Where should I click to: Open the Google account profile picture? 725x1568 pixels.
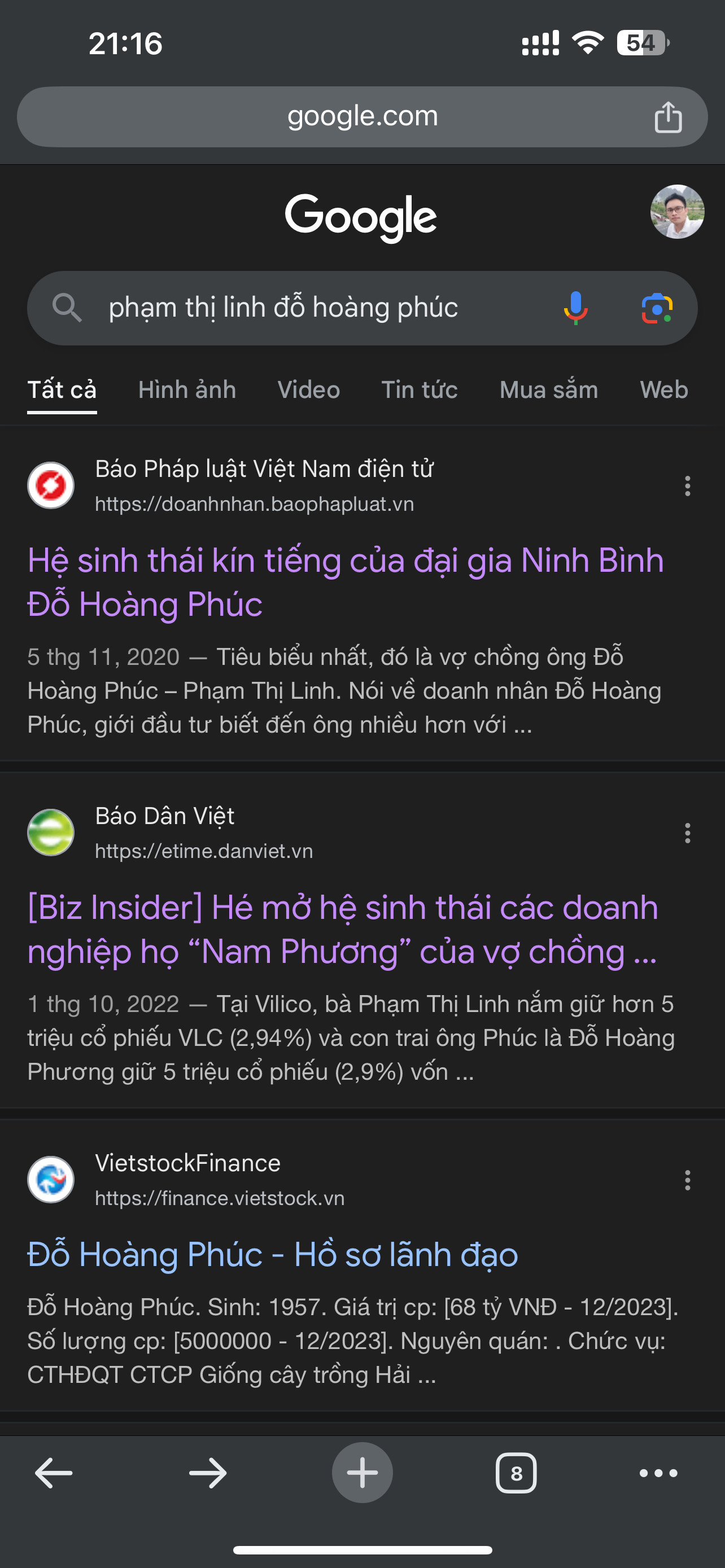coord(677,212)
